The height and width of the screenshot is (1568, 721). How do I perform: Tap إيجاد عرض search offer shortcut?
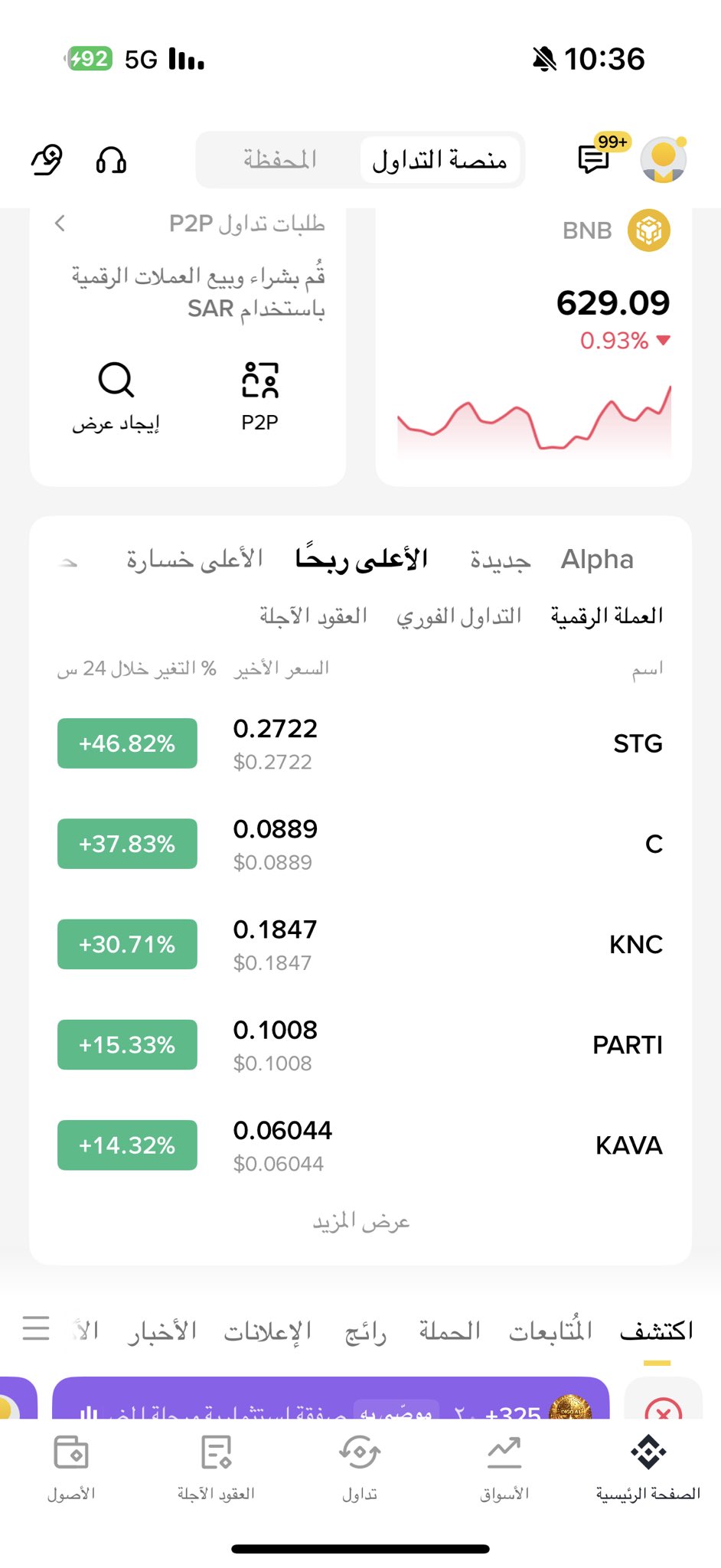116,396
